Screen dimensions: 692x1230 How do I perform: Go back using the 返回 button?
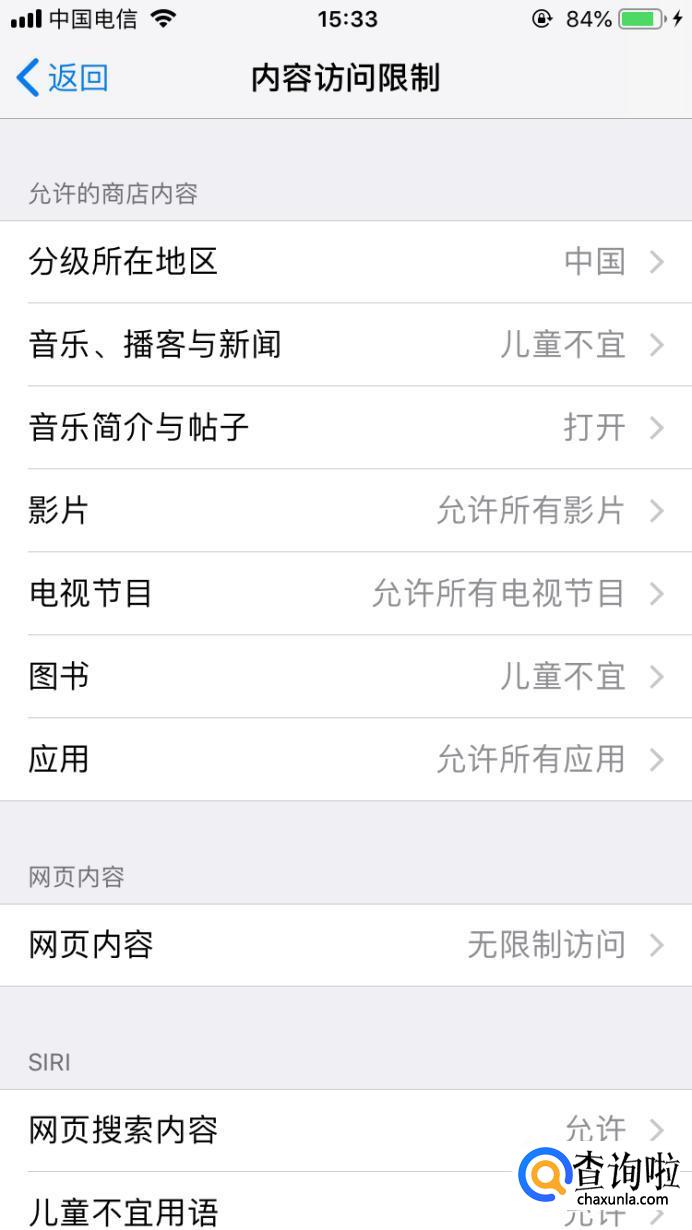point(62,78)
